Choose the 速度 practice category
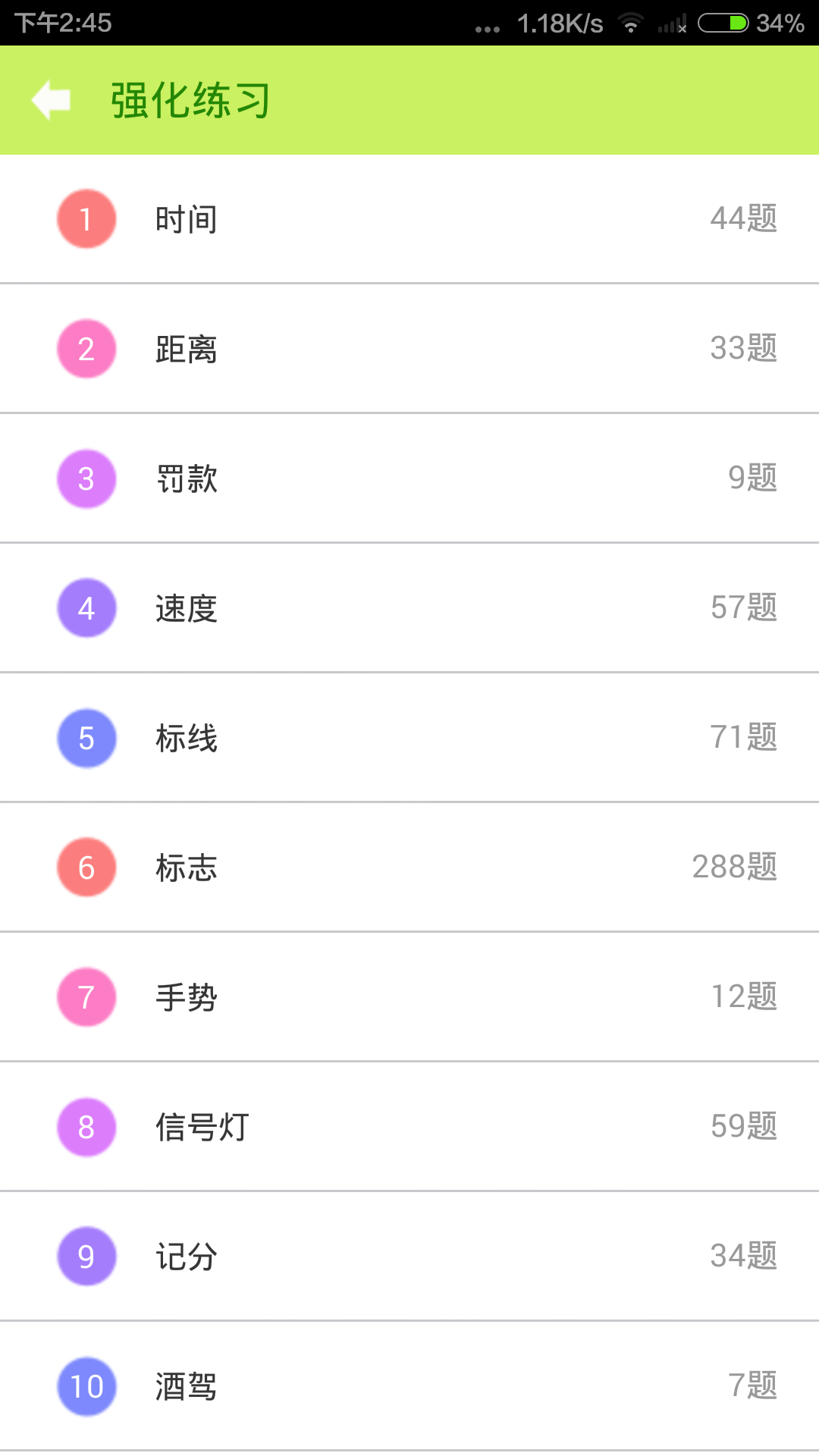Image resolution: width=819 pixels, height=1456 pixels. pos(409,608)
